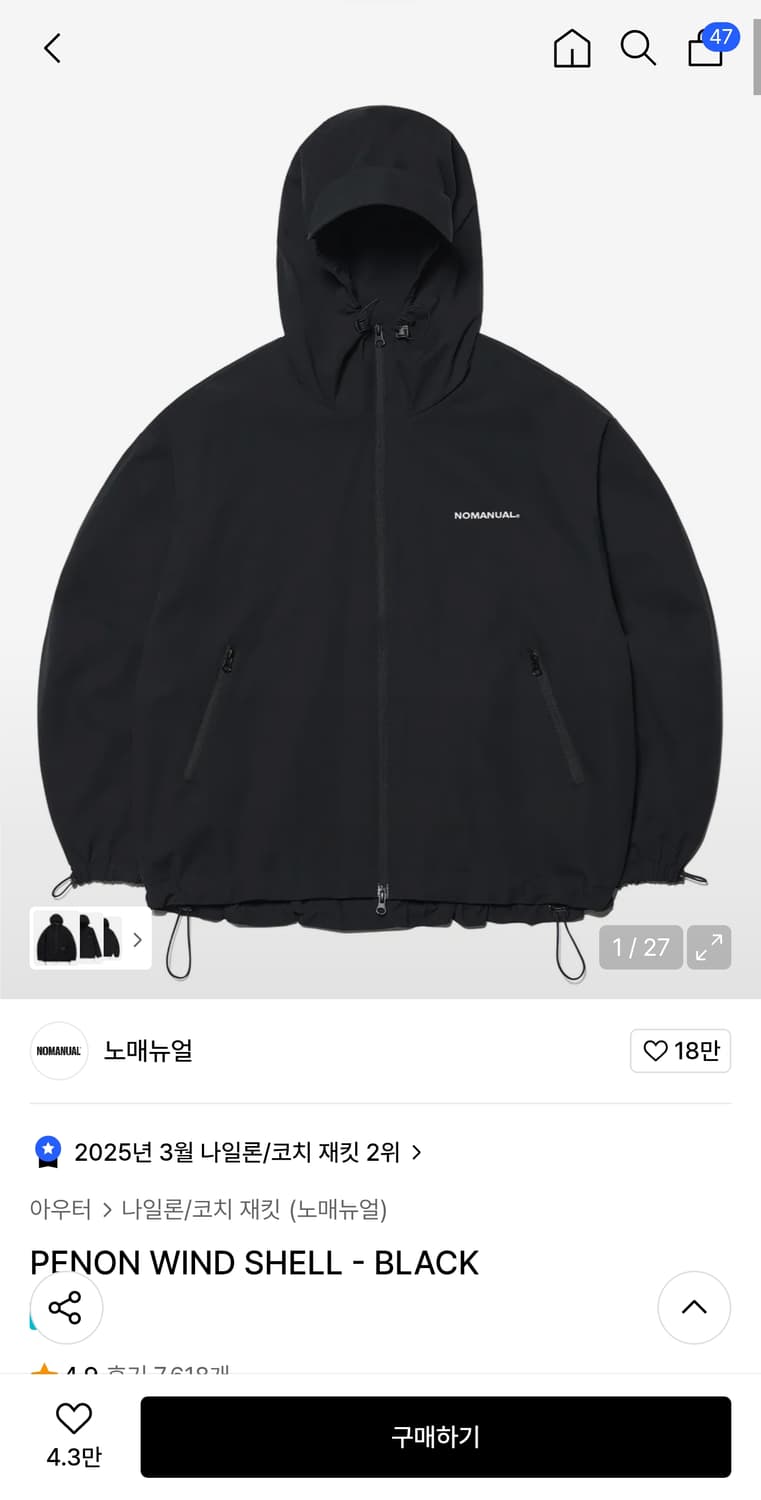The height and width of the screenshot is (1500, 761).
Task: Tap the 구매하기 purchase button
Action: (x=437, y=1437)
